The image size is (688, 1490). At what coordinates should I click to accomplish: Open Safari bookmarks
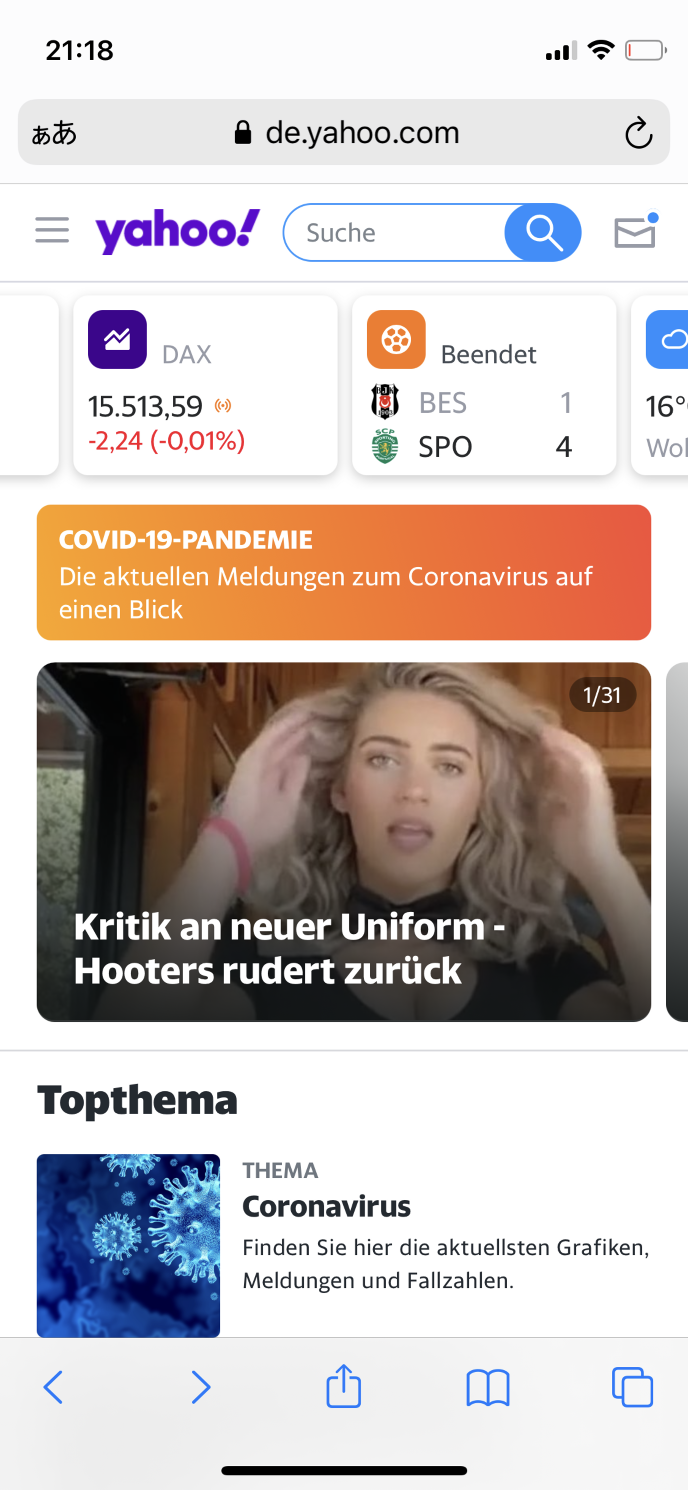coord(488,1387)
